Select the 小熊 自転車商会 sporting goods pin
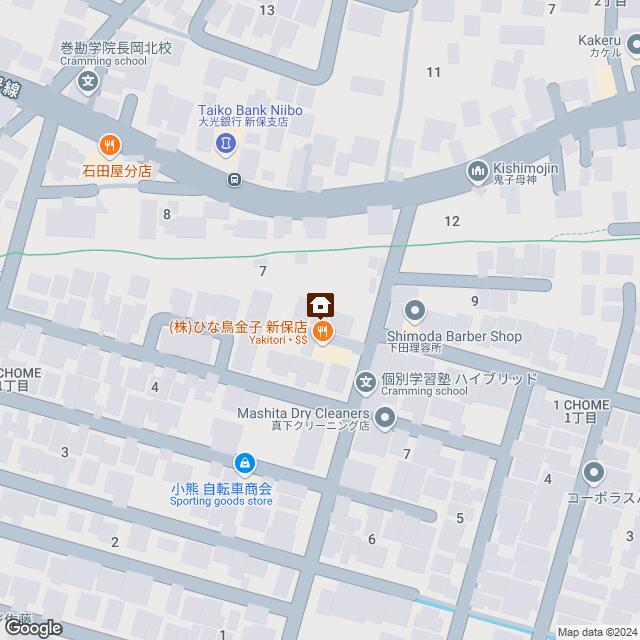640x640 pixels. coord(244,464)
